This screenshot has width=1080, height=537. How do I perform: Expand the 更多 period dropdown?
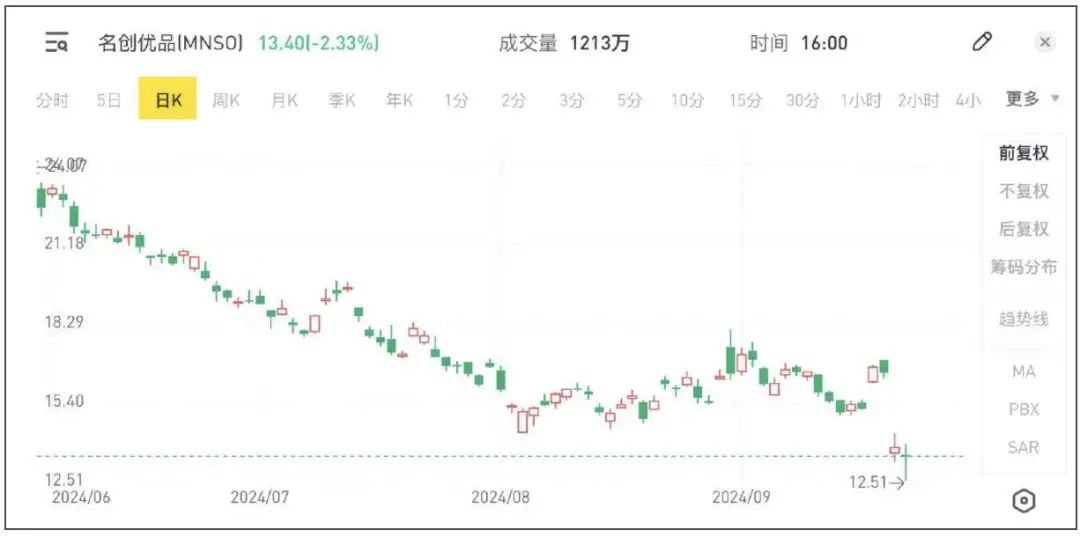pyautogui.click(x=1032, y=99)
